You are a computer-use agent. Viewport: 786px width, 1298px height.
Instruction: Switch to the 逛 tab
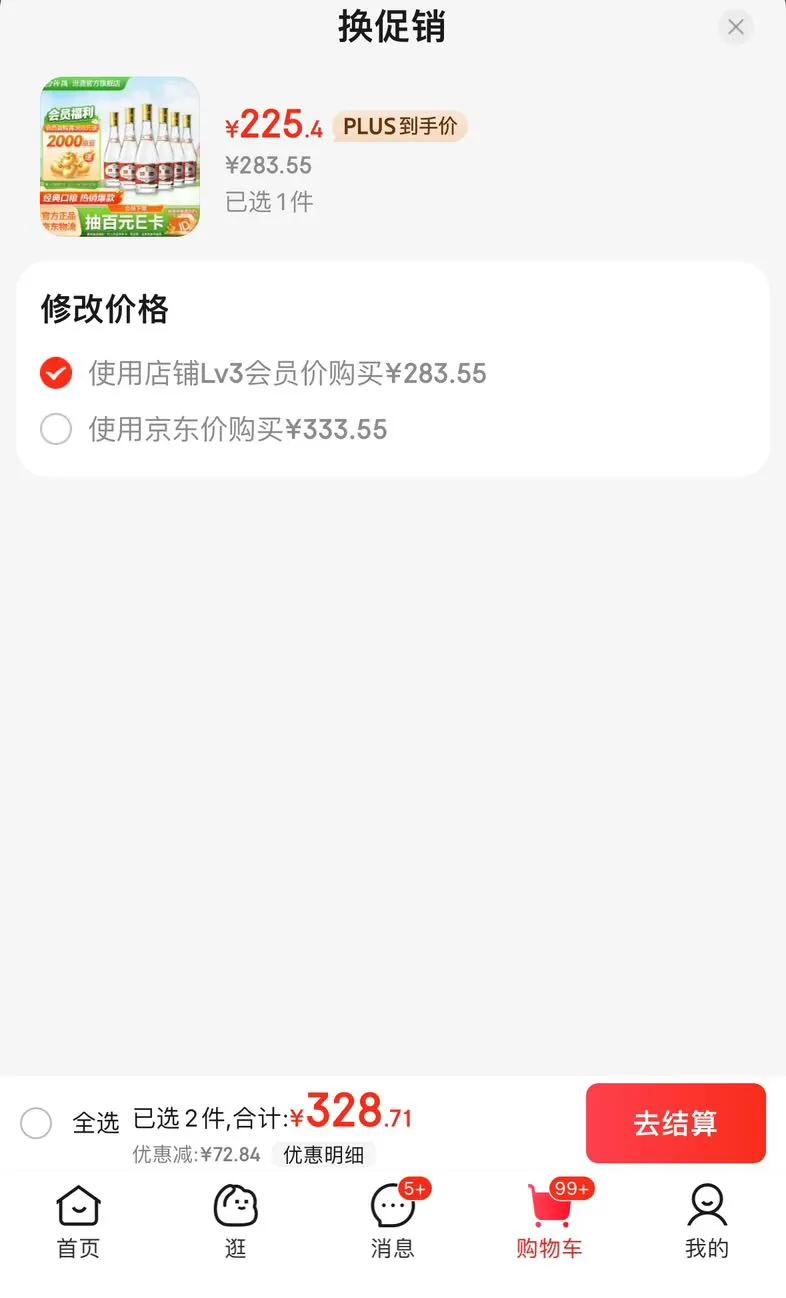point(236,1221)
